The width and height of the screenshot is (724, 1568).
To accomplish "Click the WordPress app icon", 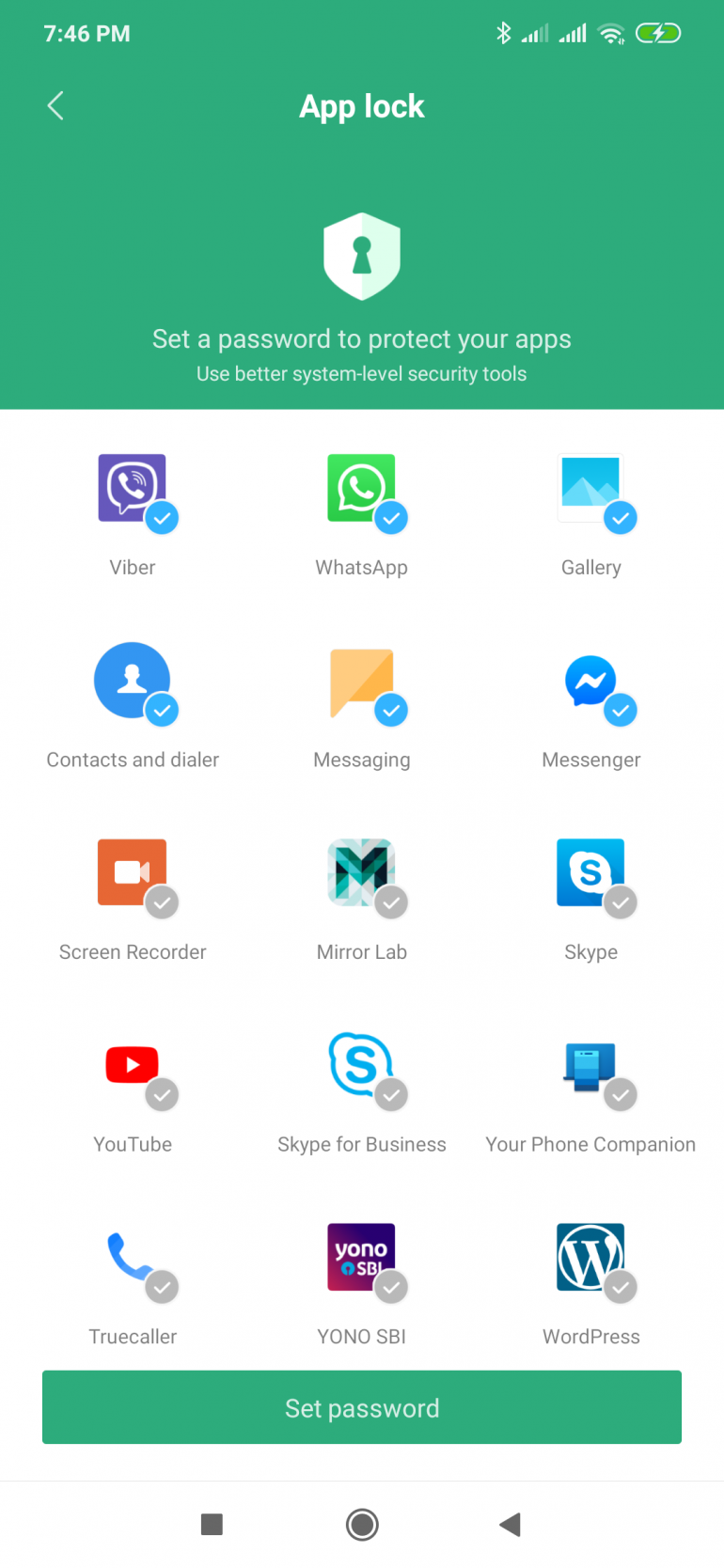I will pyautogui.click(x=590, y=1257).
